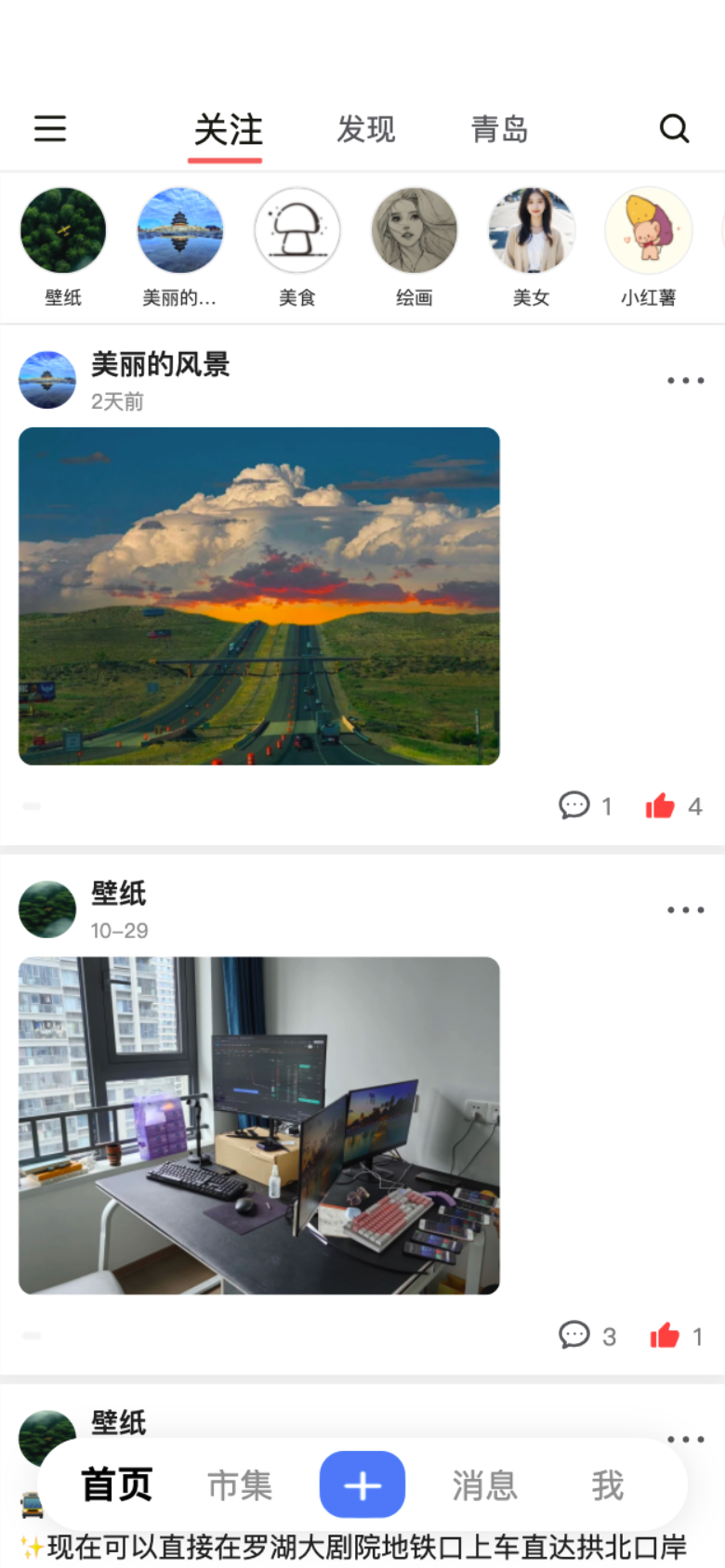The image size is (725, 1568).
Task: Switch to the 发现 tab
Action: (366, 129)
